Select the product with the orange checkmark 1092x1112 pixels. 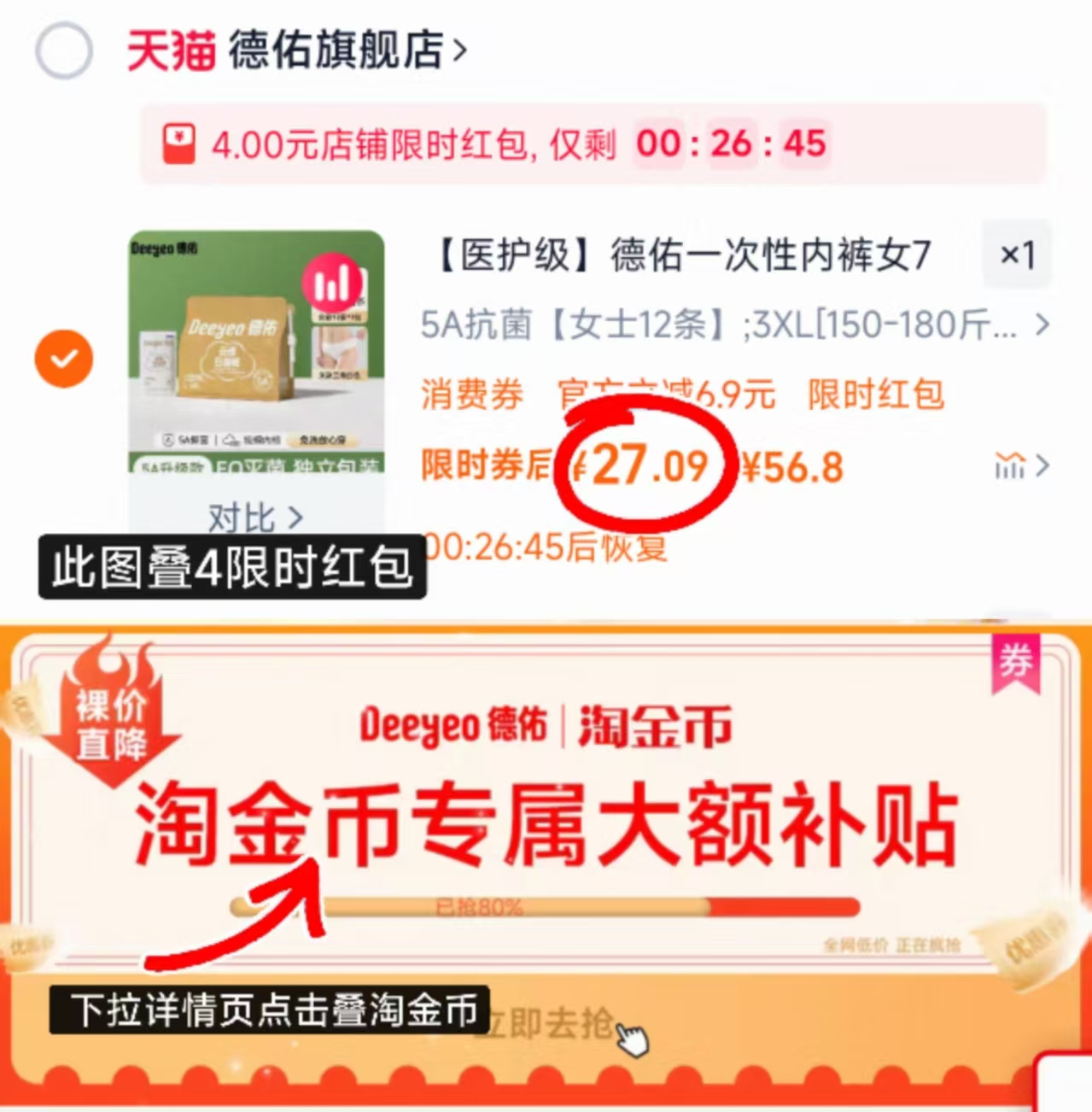point(63,359)
